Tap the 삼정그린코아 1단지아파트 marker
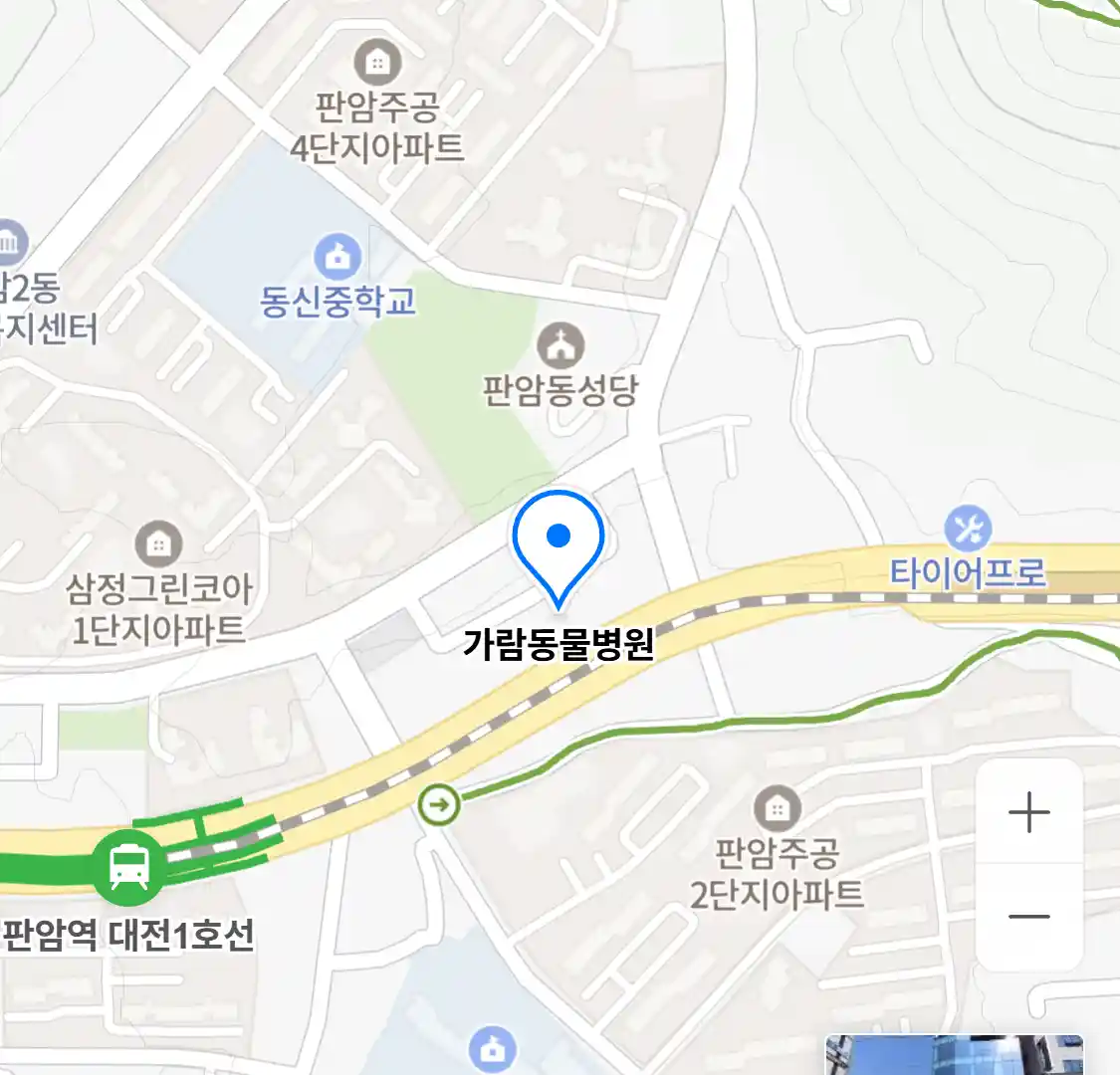This screenshot has height=1075, width=1120. pyautogui.click(x=157, y=543)
